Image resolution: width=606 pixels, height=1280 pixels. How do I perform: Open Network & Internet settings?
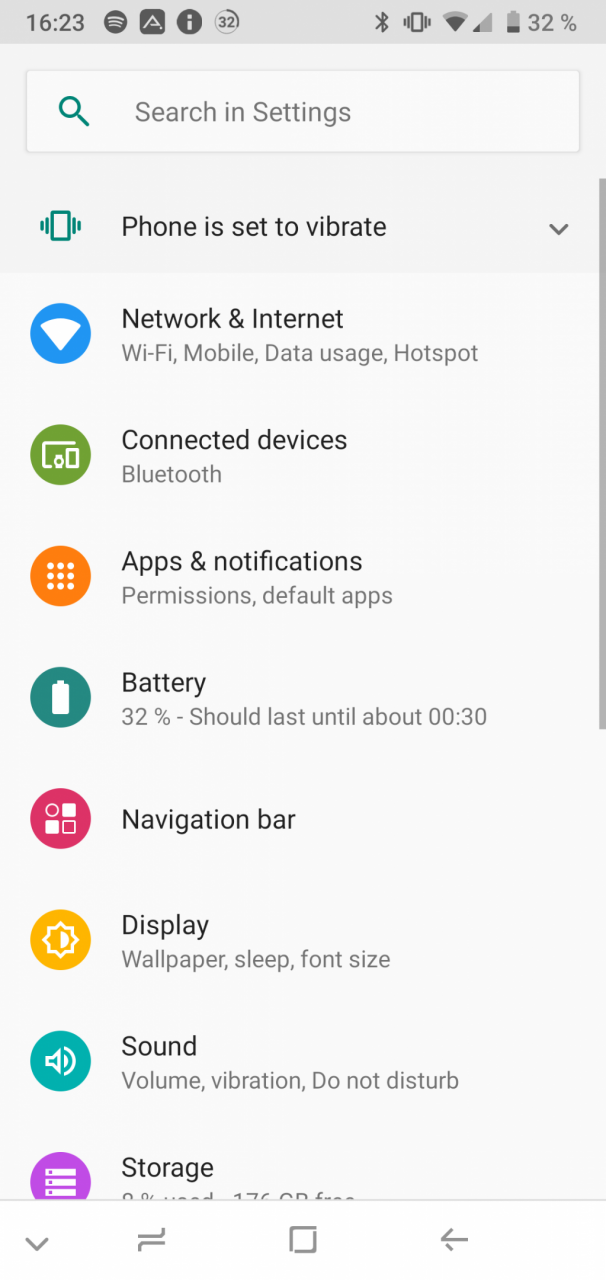click(303, 334)
